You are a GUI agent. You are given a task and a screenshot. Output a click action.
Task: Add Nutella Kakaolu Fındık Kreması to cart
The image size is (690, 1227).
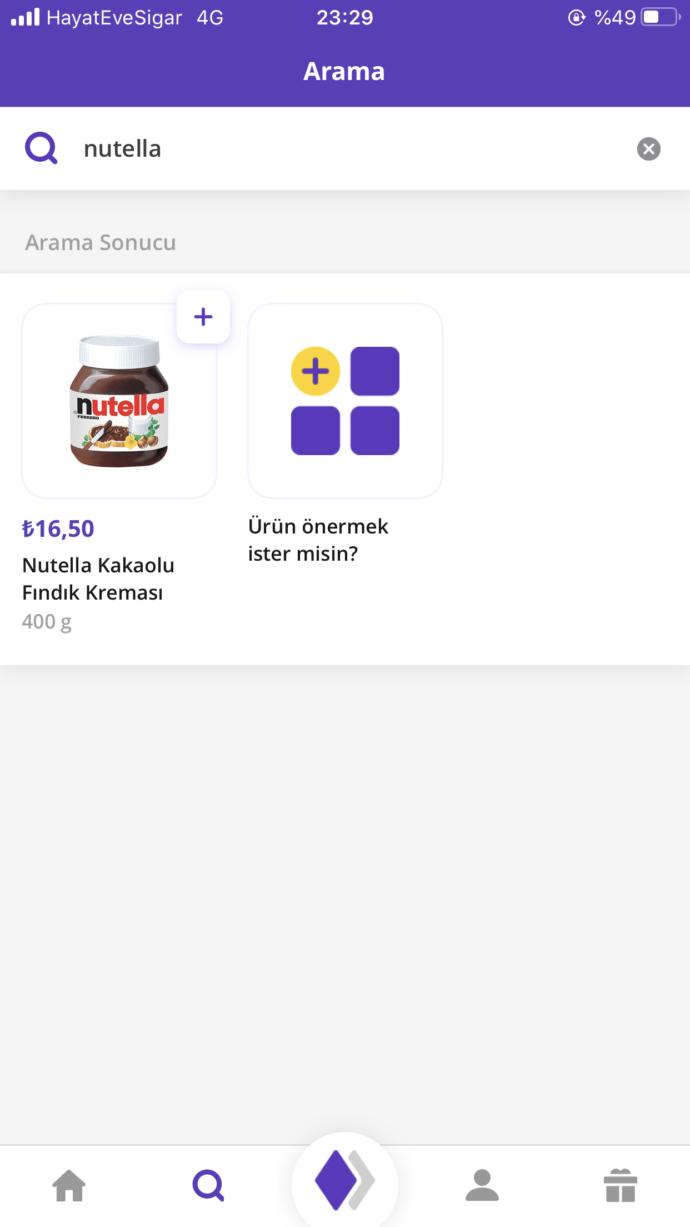coord(203,317)
